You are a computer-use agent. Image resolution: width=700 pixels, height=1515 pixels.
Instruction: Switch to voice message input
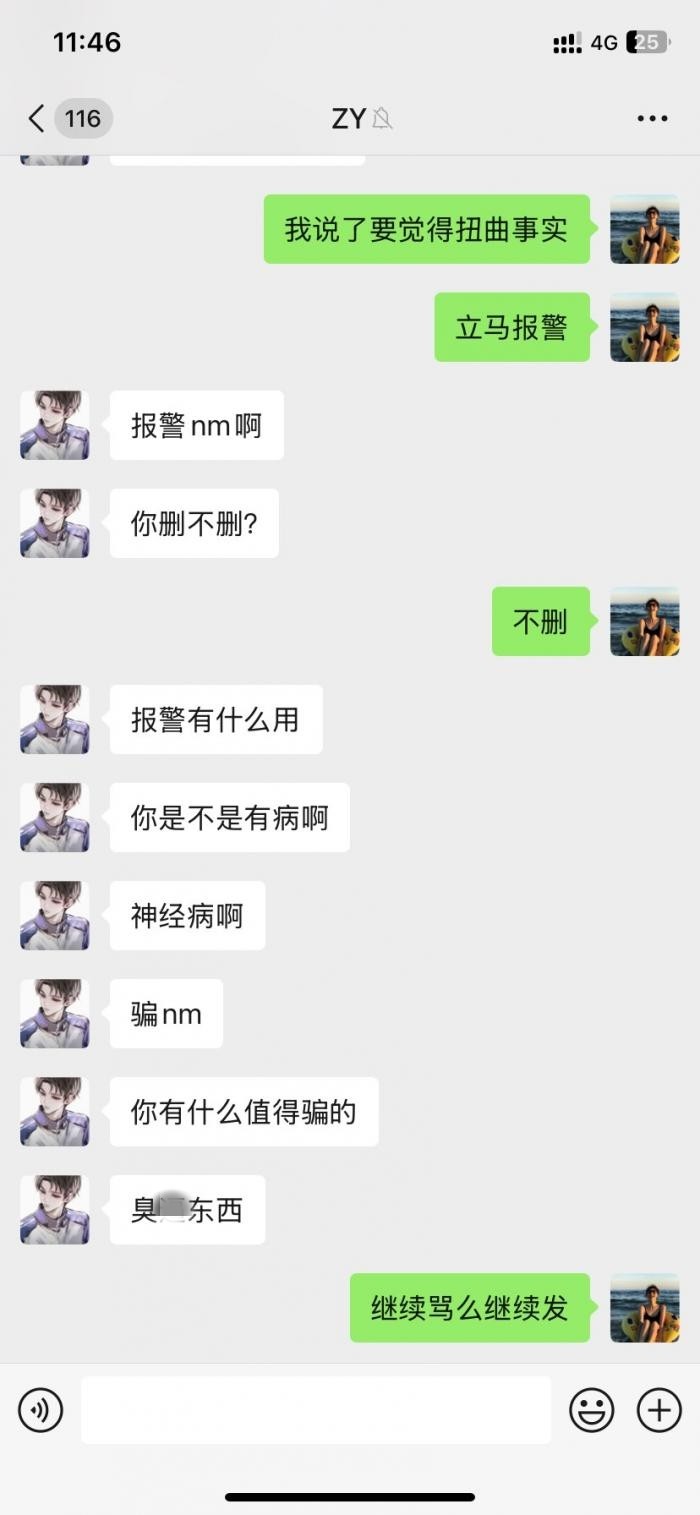(41, 1410)
